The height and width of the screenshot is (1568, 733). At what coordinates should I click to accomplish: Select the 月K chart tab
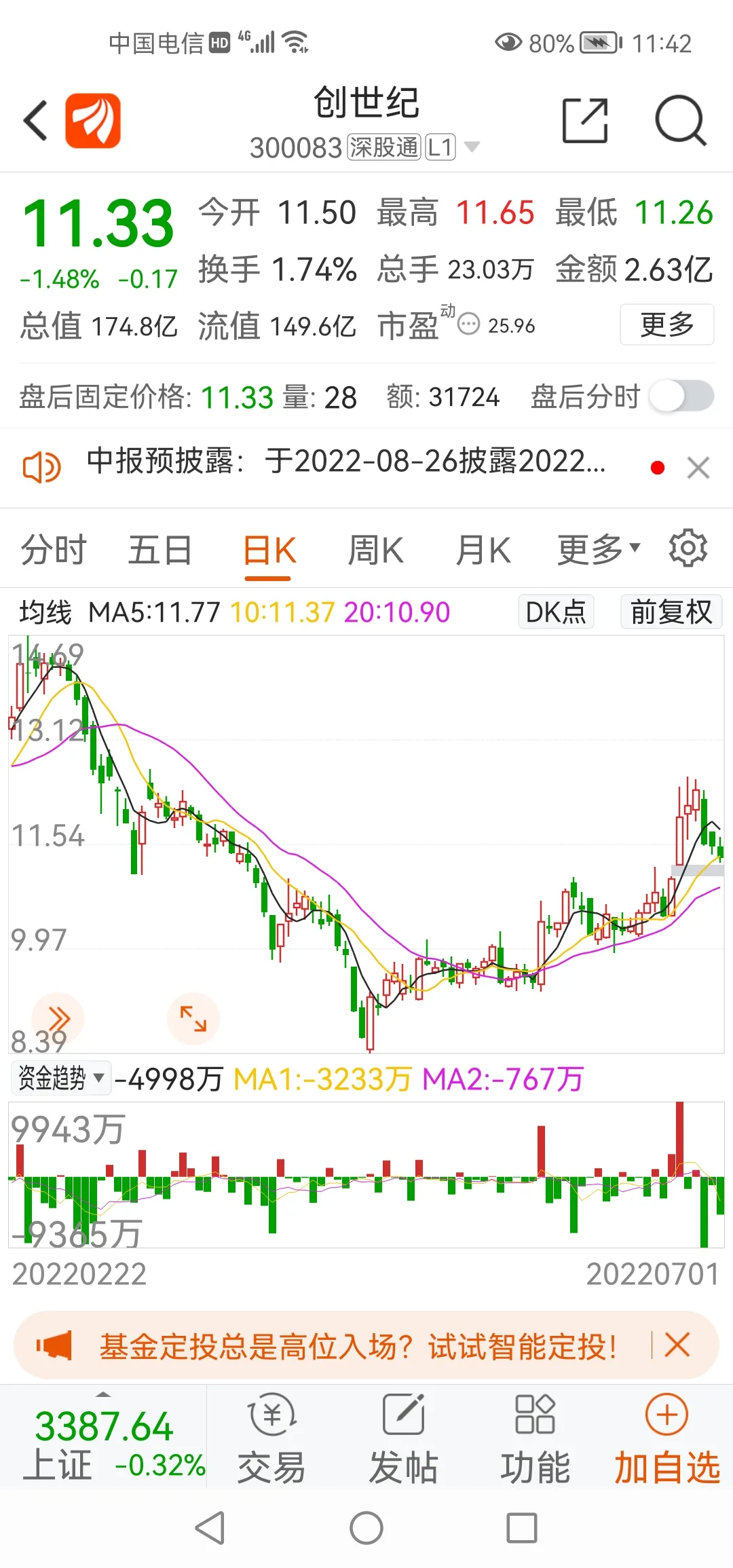click(x=483, y=549)
